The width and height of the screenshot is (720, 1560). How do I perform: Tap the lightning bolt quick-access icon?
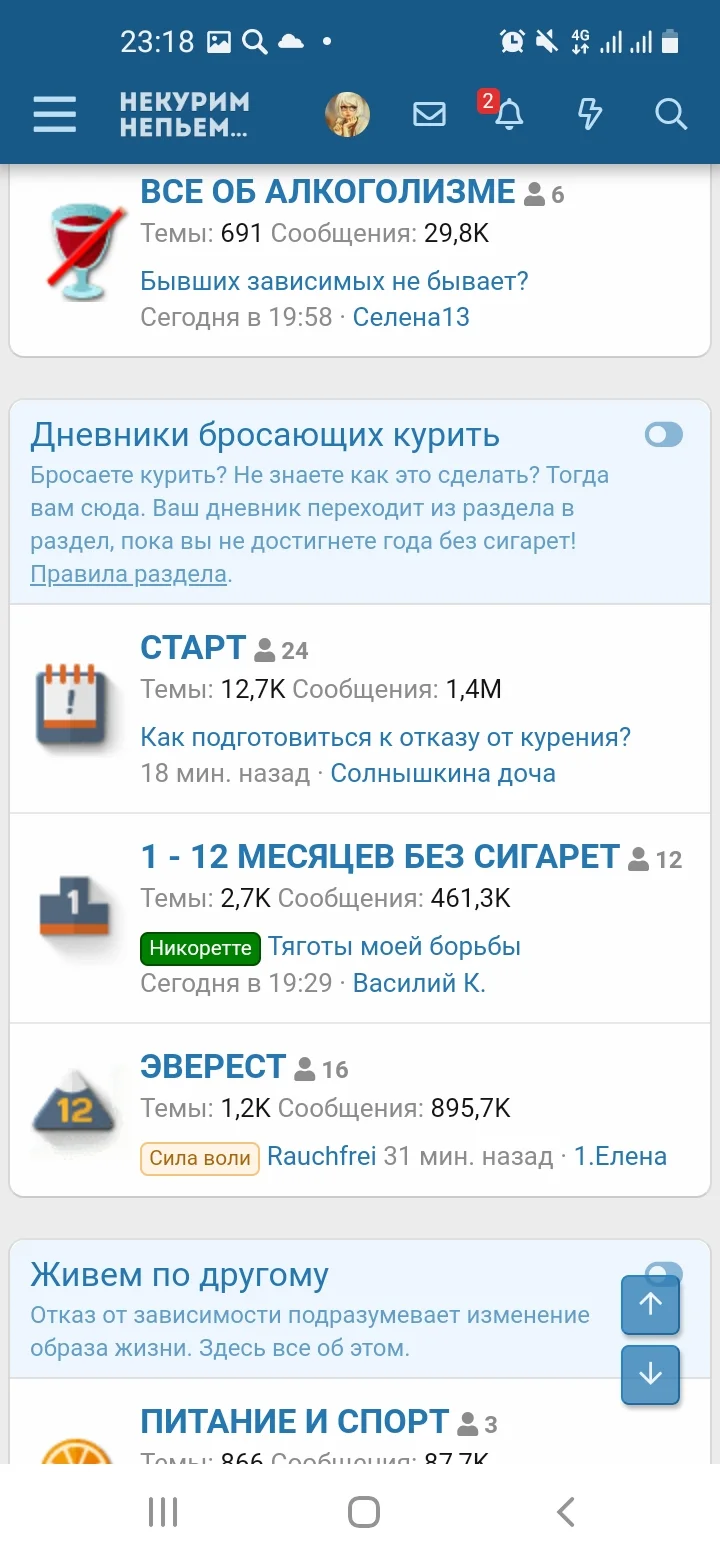(x=589, y=114)
